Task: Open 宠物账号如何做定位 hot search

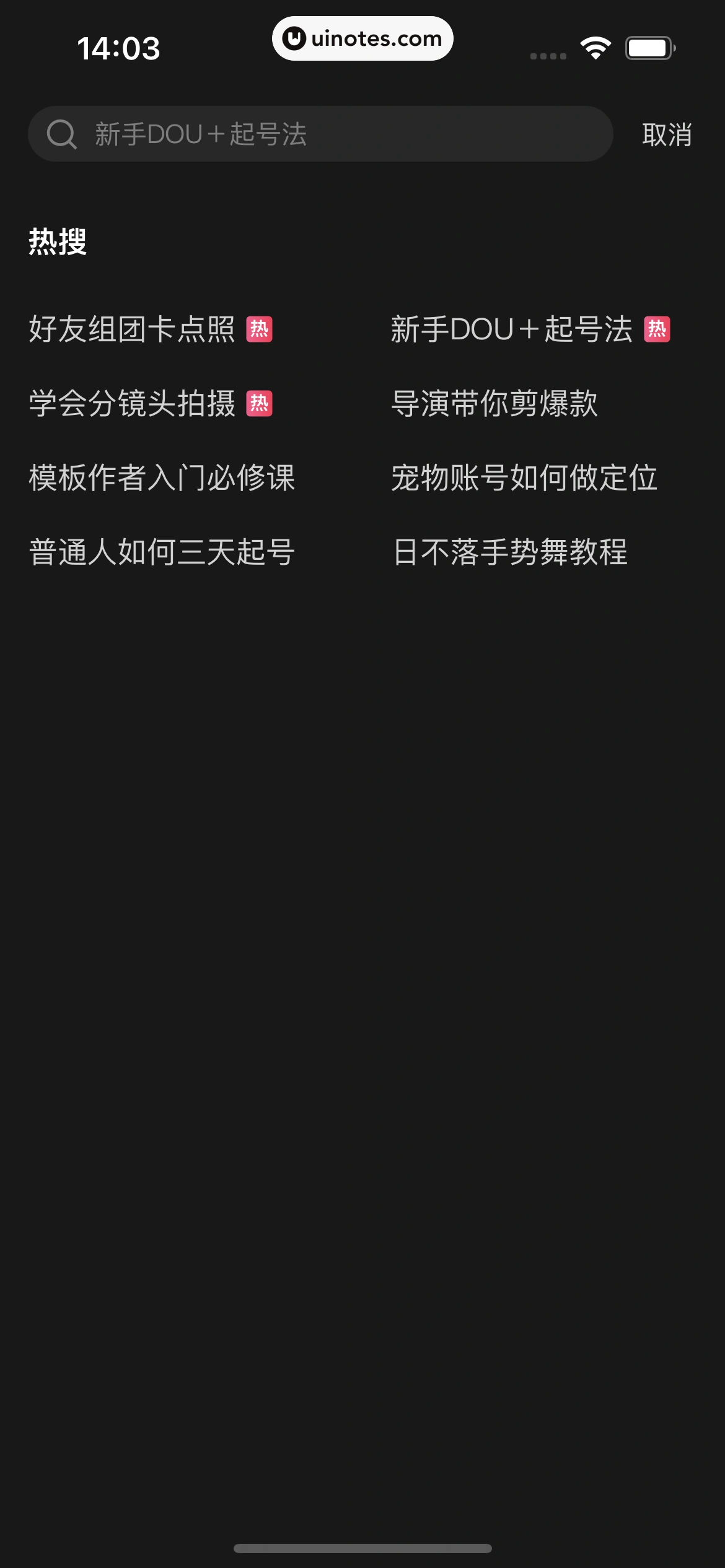Action: pyautogui.click(x=525, y=478)
